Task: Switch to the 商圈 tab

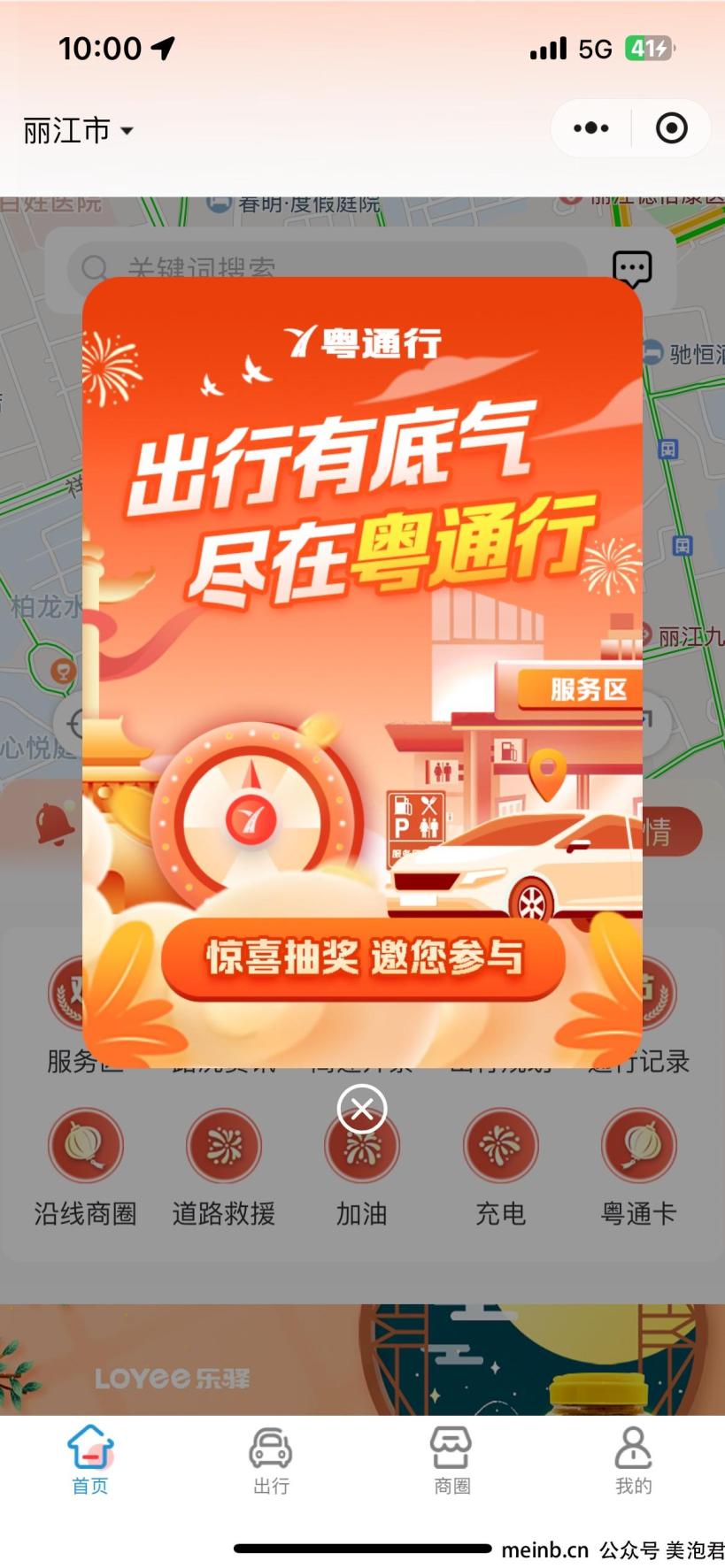Action: (451, 1460)
